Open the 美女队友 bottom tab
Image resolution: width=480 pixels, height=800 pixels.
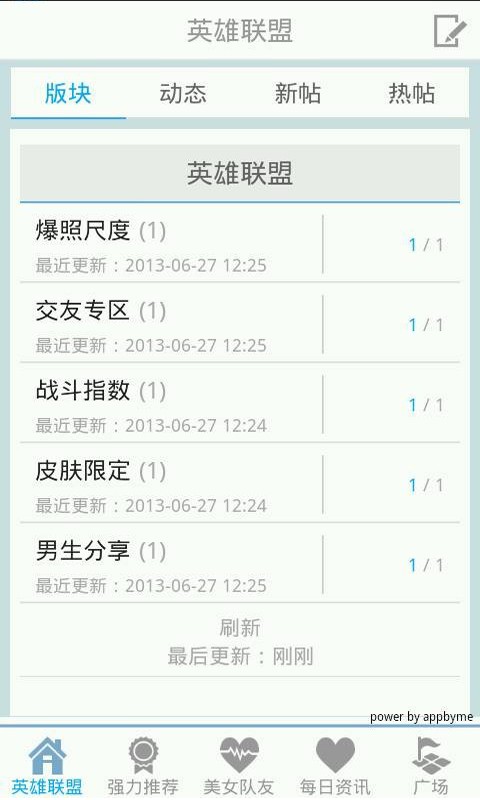coord(239,765)
